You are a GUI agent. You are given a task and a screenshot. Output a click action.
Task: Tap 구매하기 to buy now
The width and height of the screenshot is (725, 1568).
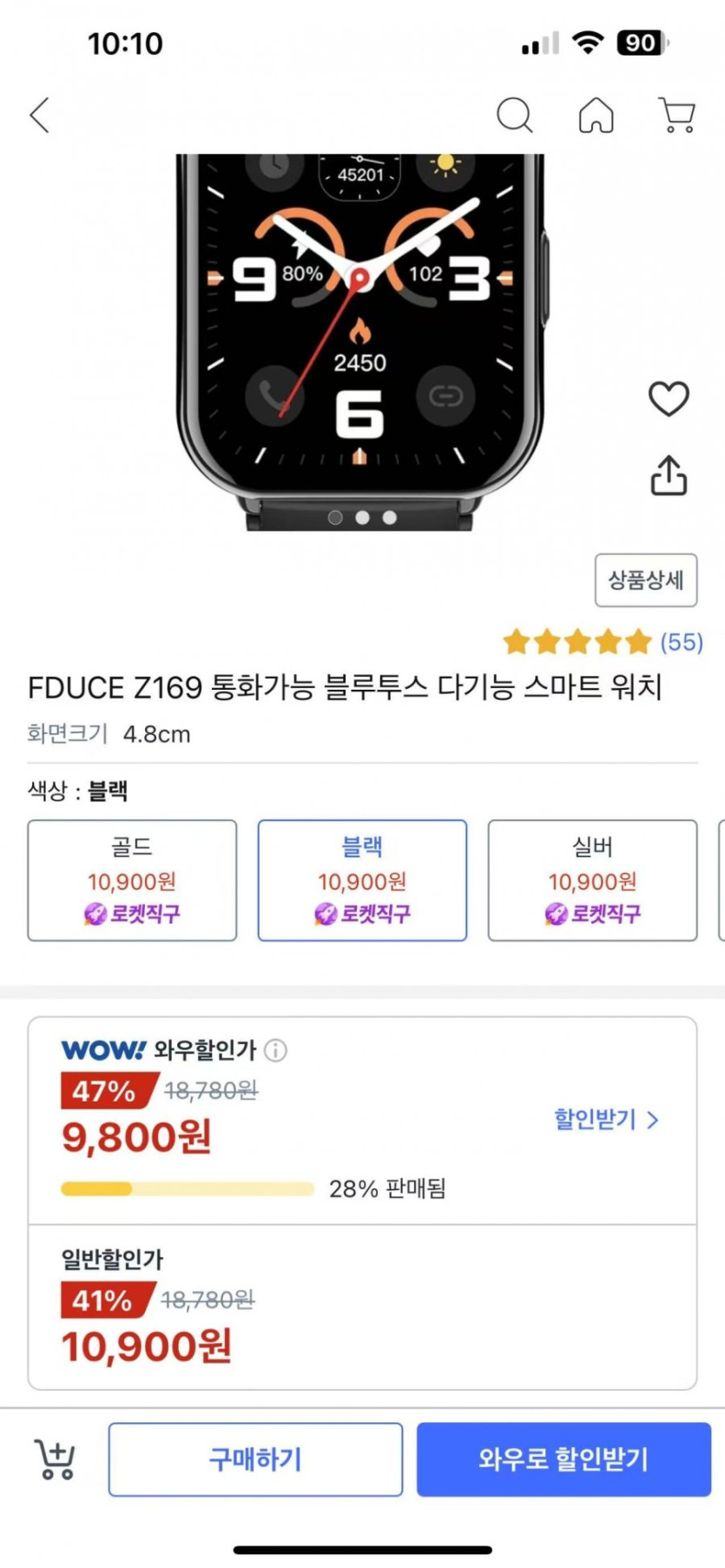(255, 1459)
